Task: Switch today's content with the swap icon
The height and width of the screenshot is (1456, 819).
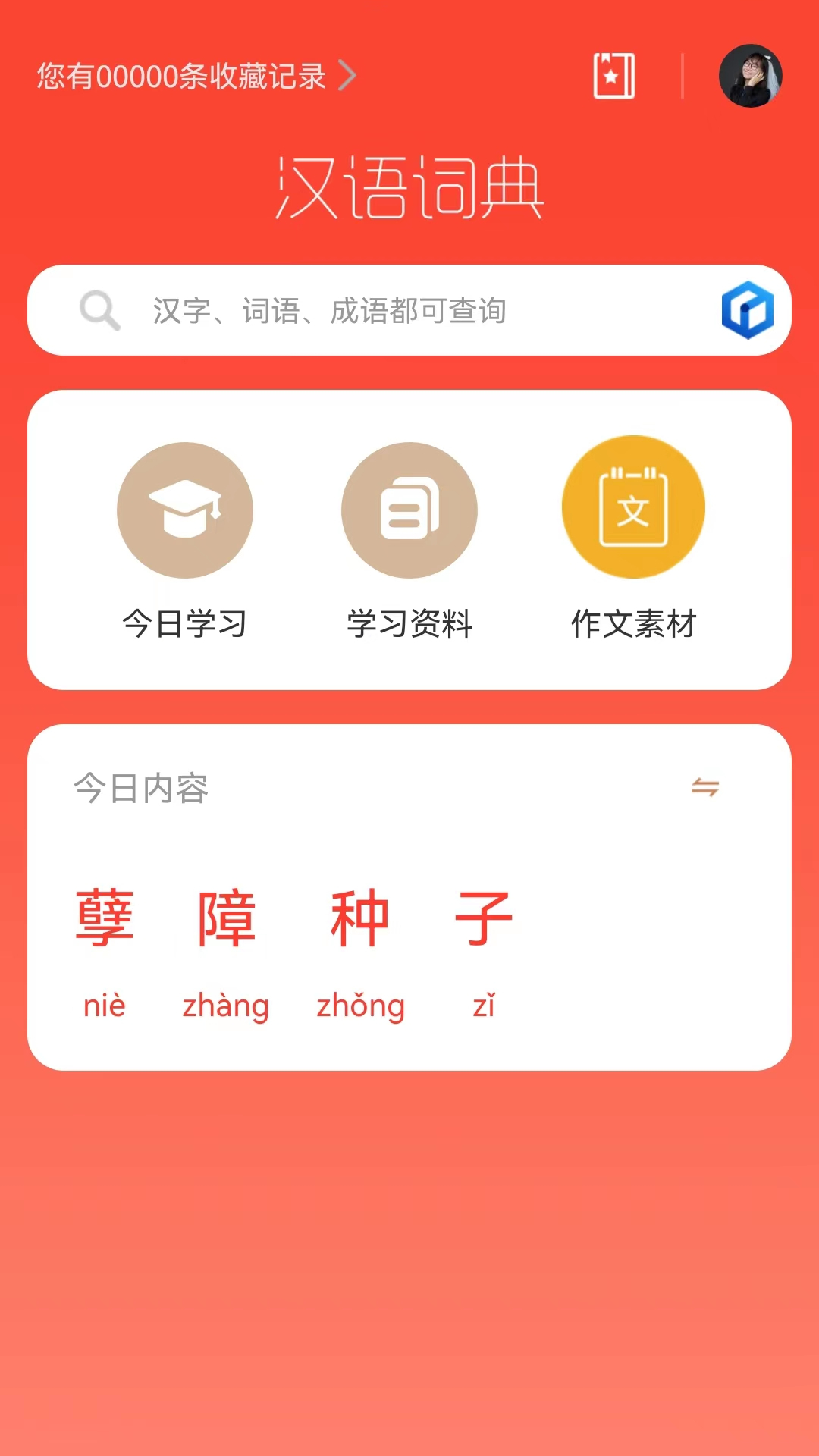Action: pyautogui.click(x=704, y=787)
